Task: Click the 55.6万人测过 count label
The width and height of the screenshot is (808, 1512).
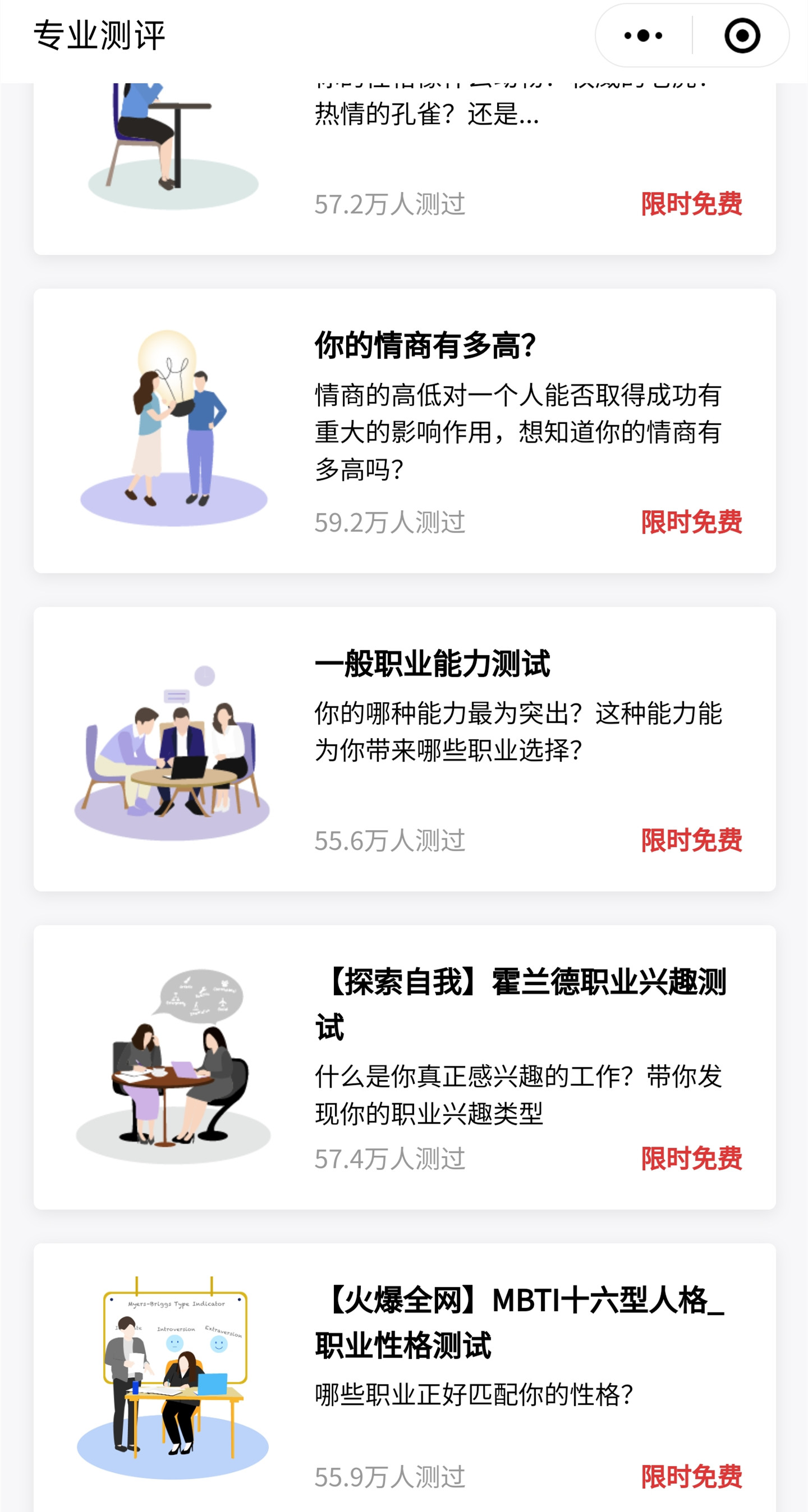Action: point(389,841)
